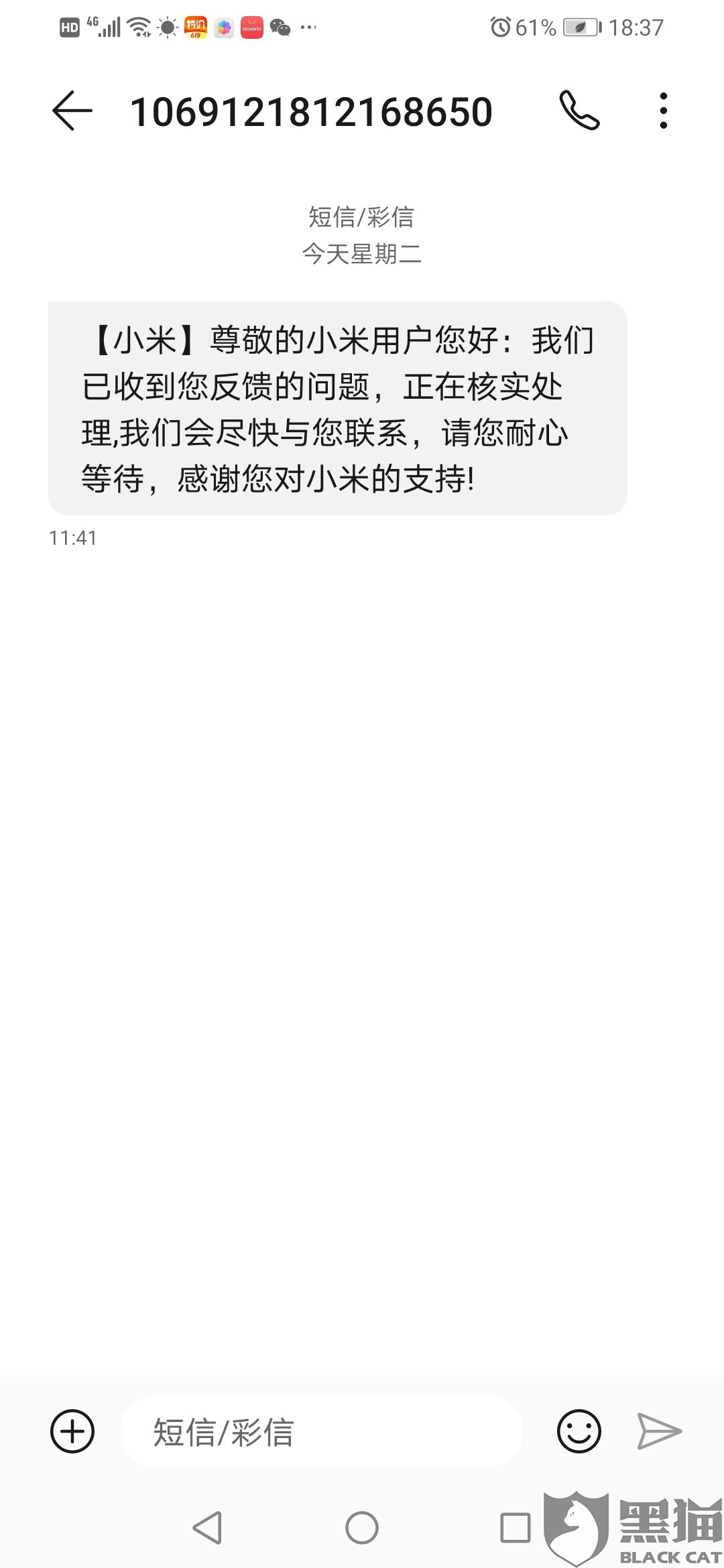The height and width of the screenshot is (1568, 724).
Task: Open the three-dot overflow menu
Action: tap(663, 111)
